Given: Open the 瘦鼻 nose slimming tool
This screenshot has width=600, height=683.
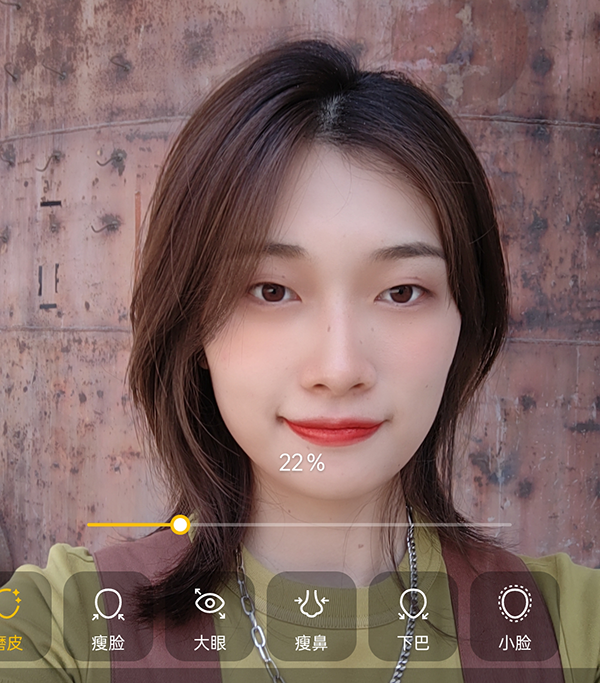Looking at the screenshot, I should pos(311,617).
